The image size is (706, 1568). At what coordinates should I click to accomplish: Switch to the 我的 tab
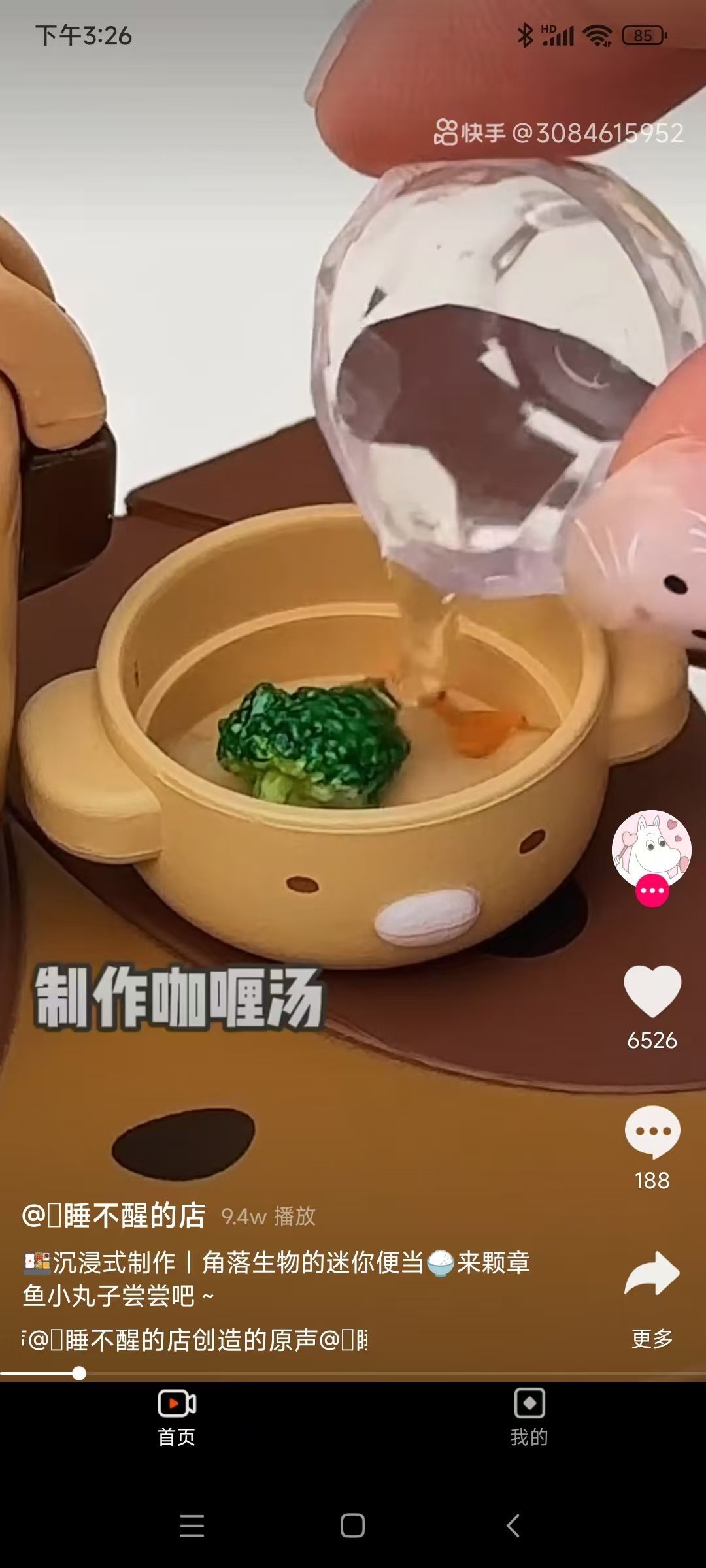(x=529, y=1417)
